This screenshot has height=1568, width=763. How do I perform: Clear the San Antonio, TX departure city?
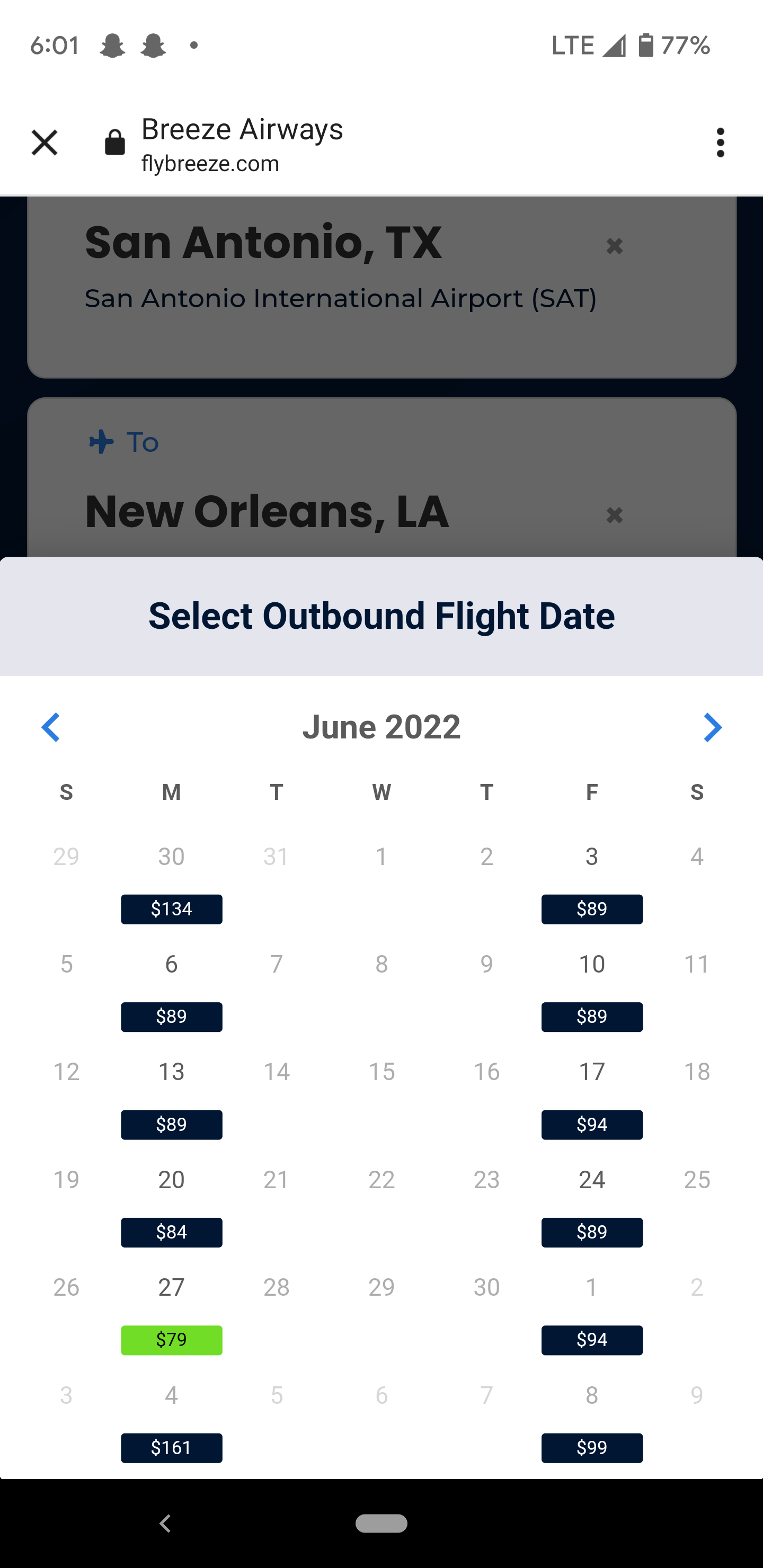(615, 246)
